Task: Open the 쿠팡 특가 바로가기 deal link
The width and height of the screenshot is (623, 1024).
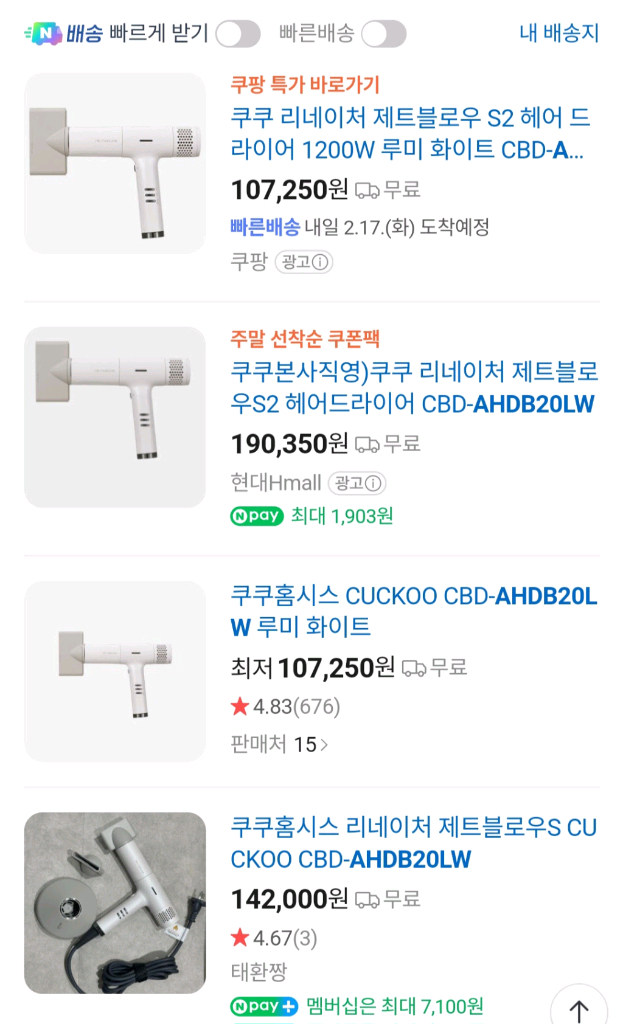Action: [x=305, y=85]
